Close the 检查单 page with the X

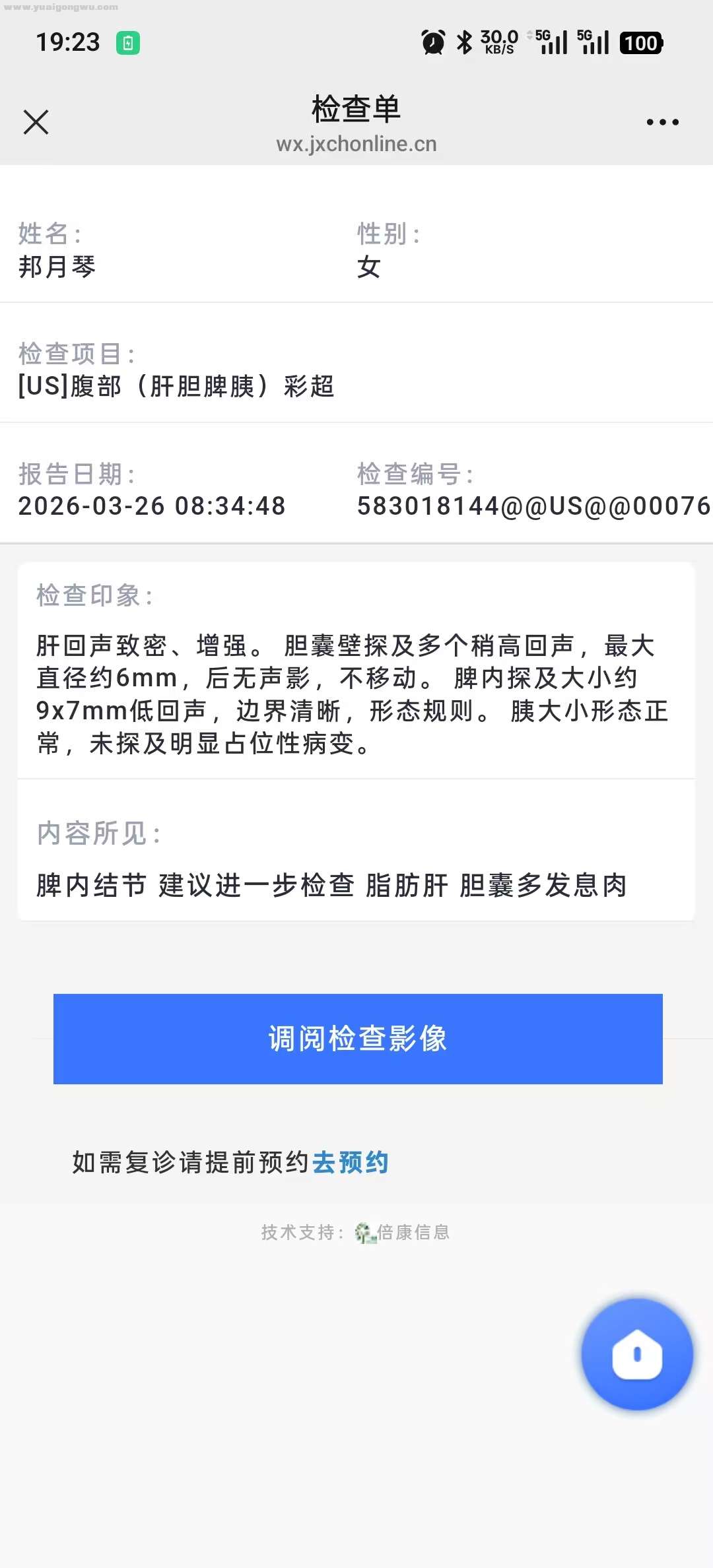pyautogui.click(x=36, y=121)
